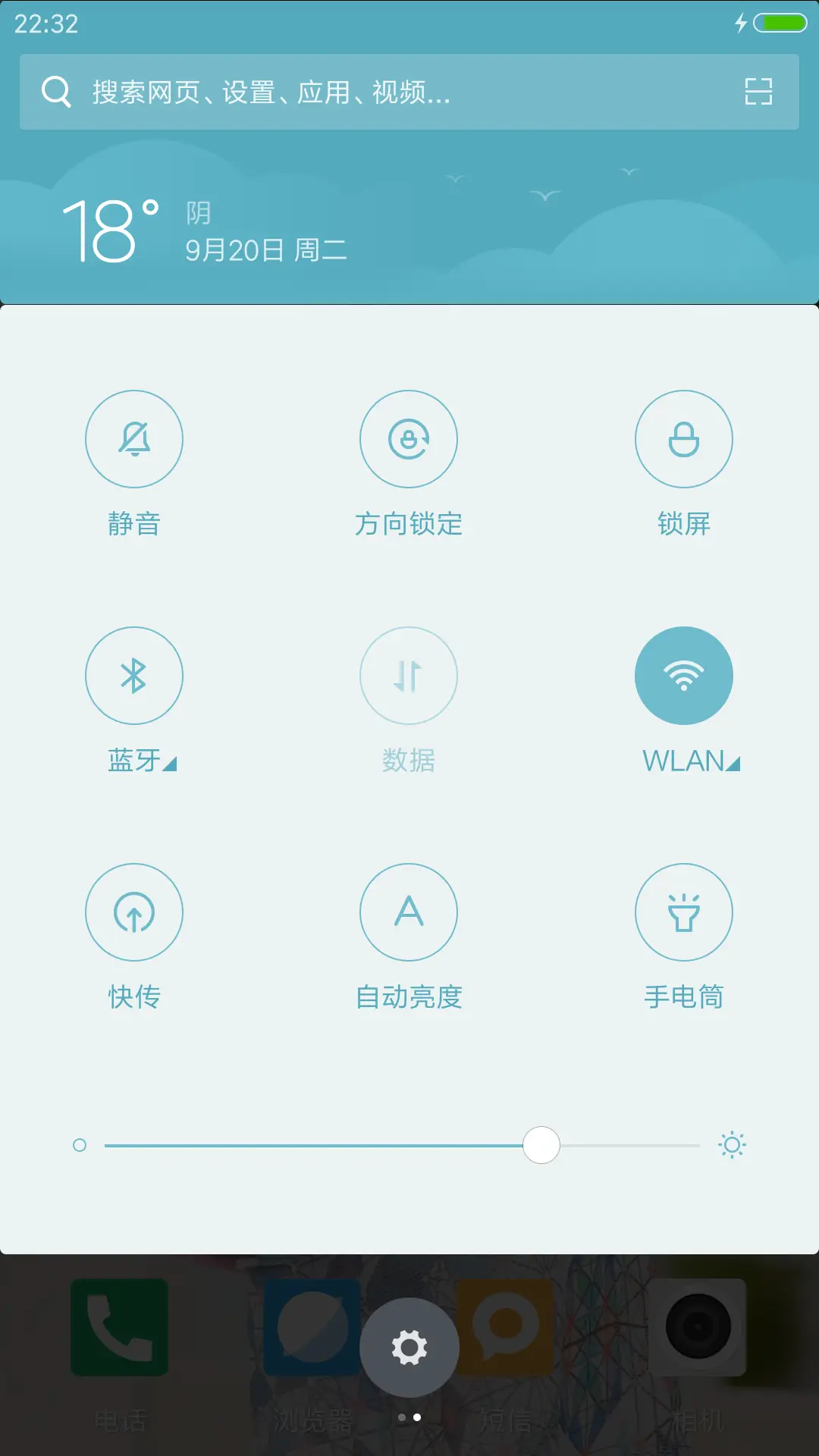Enable mobile 数据 data
Image resolution: width=819 pixels, height=1456 pixels.
click(409, 676)
